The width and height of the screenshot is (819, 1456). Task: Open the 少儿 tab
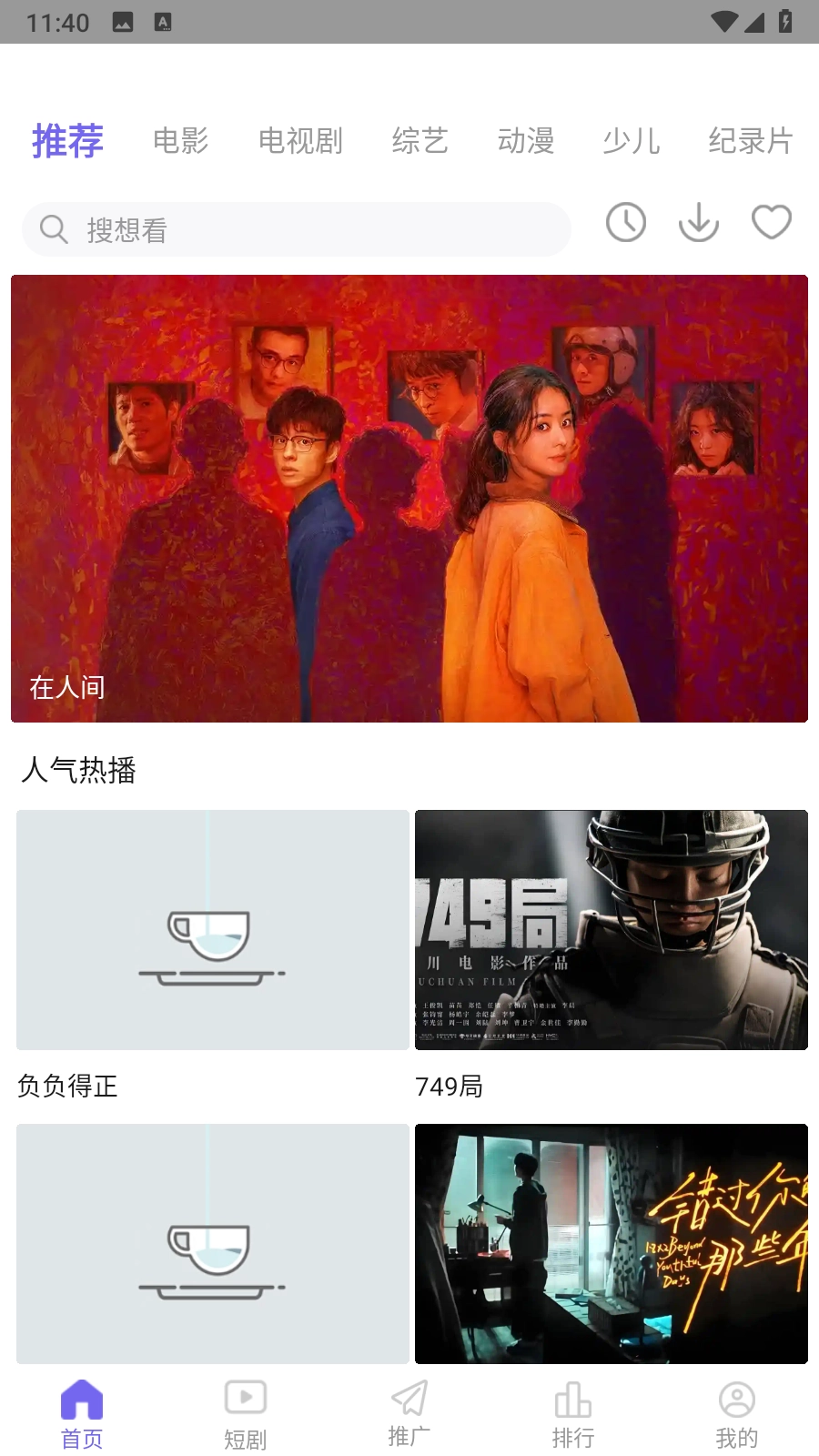(x=632, y=141)
